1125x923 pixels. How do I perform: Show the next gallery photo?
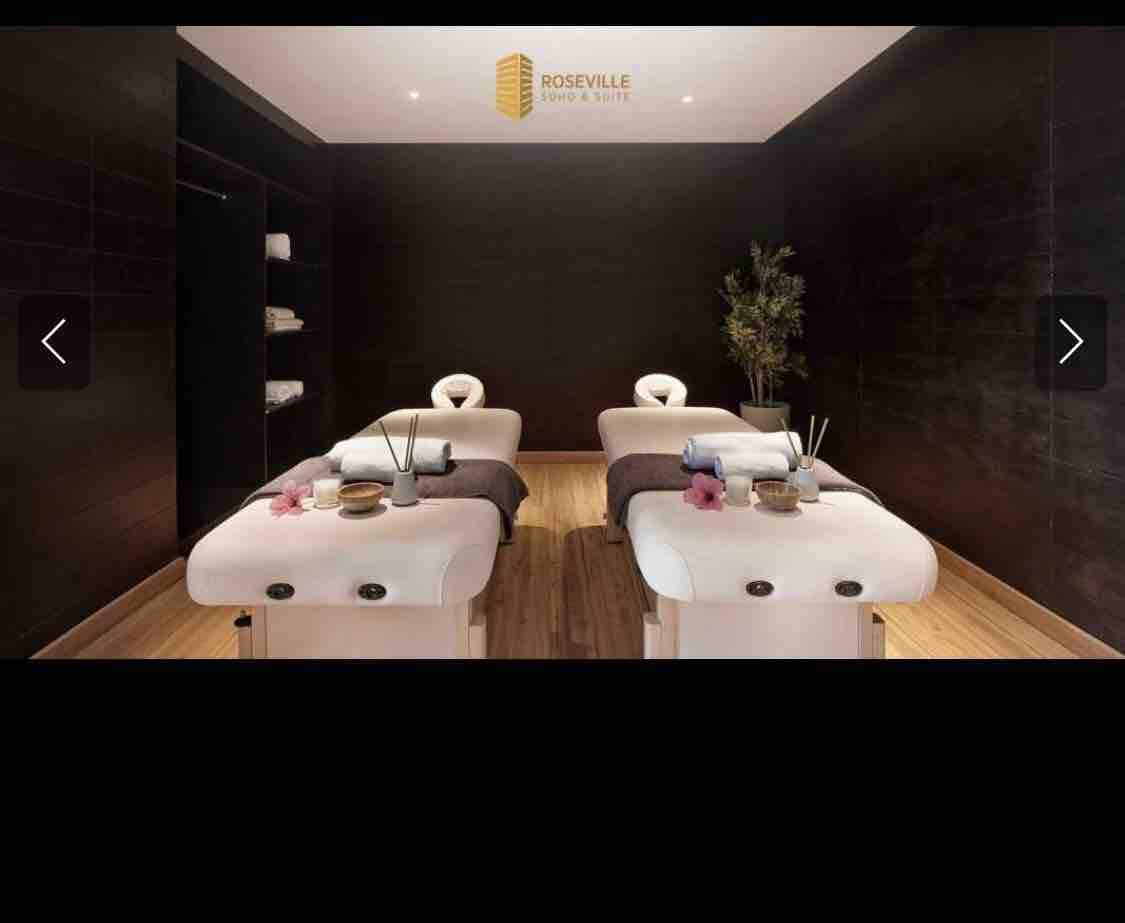1070,342
